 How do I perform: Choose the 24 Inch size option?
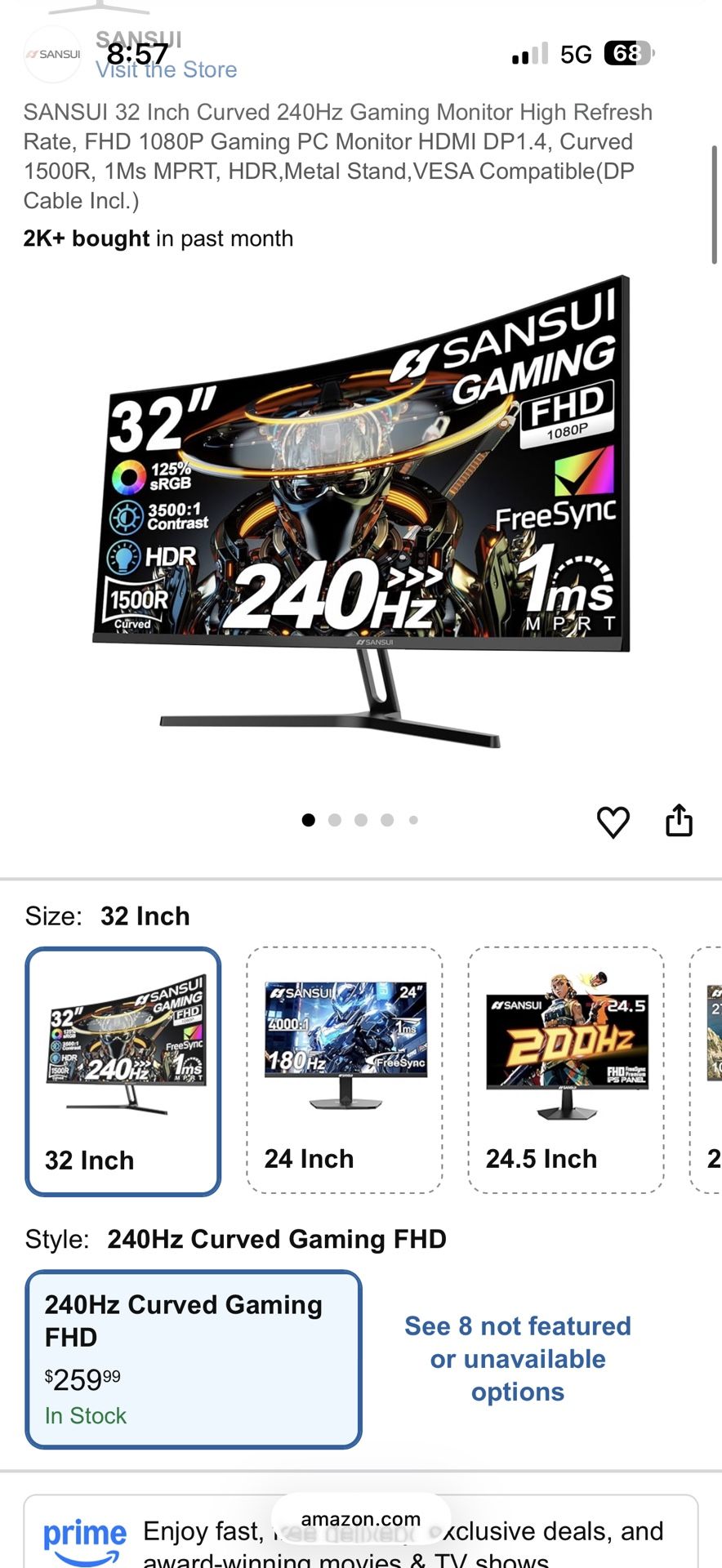coord(345,1070)
